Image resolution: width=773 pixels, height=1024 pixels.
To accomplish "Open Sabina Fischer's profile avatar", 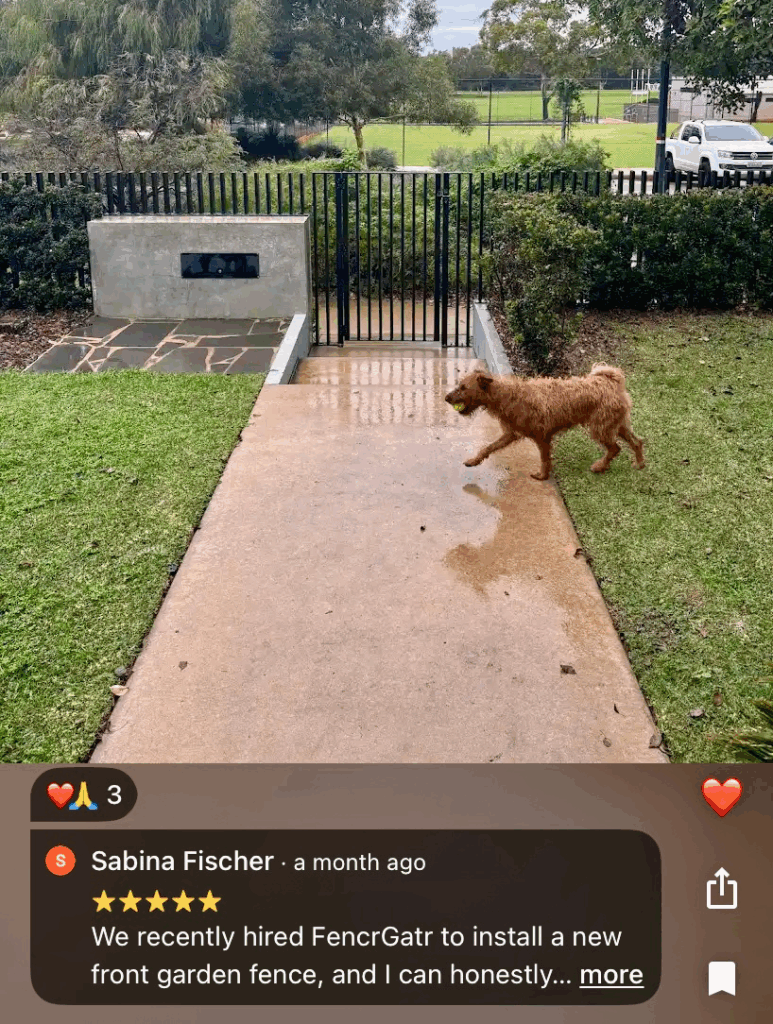I will [61, 860].
